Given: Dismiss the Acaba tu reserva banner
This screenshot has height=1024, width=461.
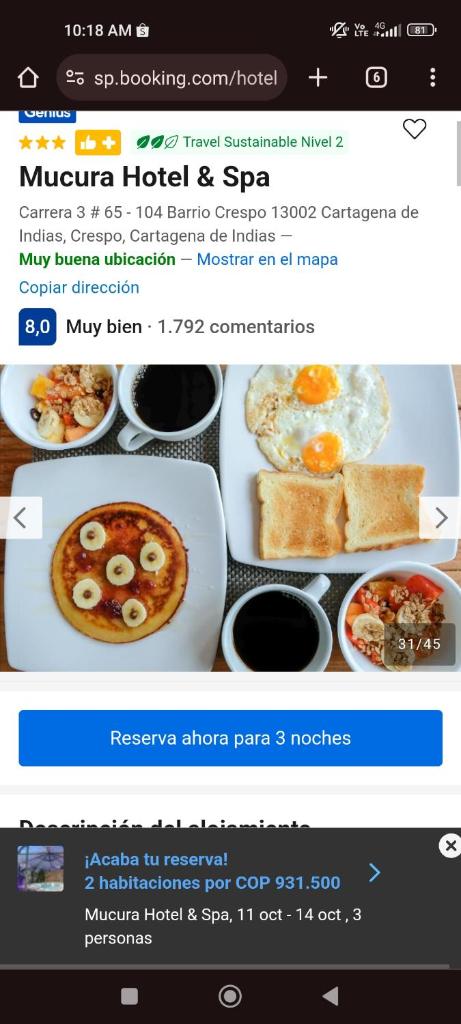Looking at the screenshot, I should click(x=449, y=846).
